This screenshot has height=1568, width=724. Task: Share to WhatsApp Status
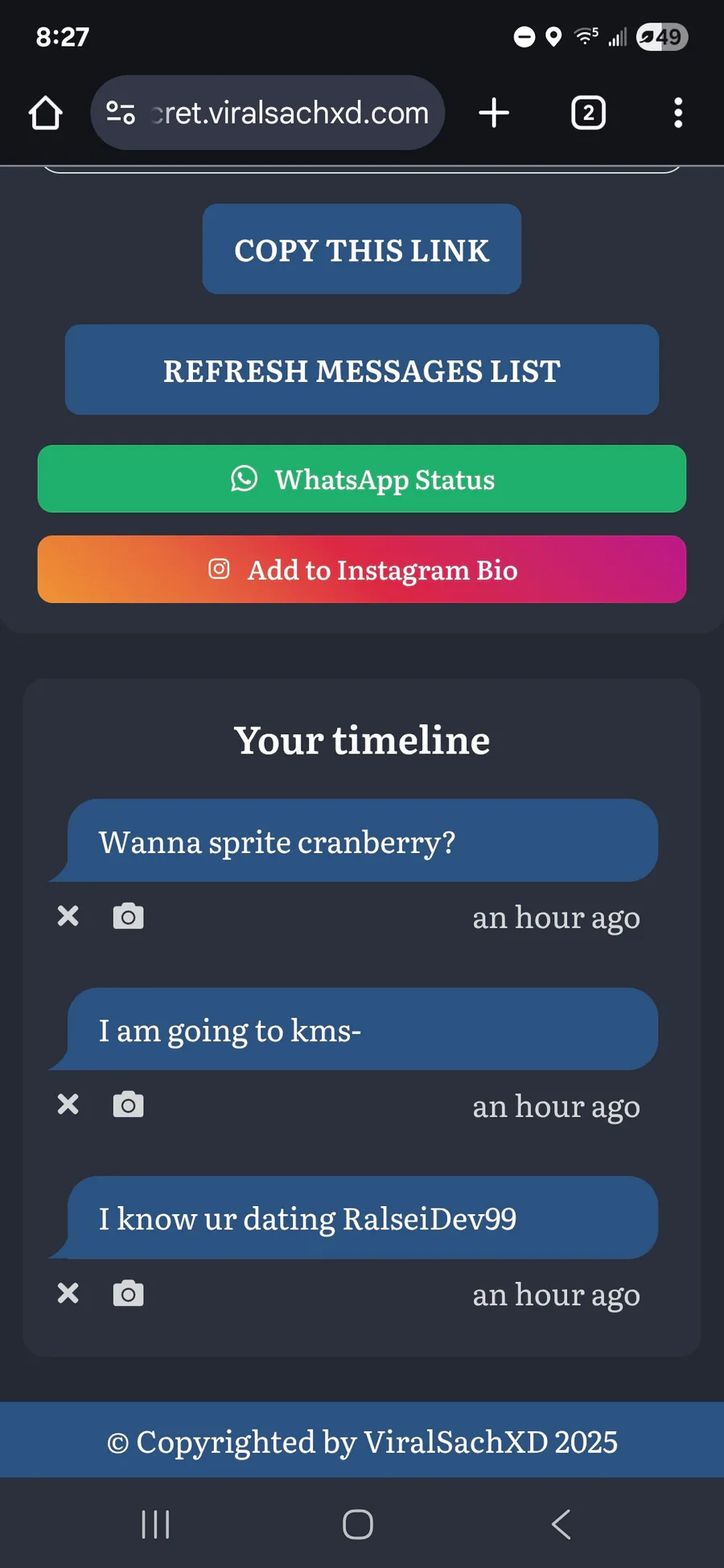[361, 479]
